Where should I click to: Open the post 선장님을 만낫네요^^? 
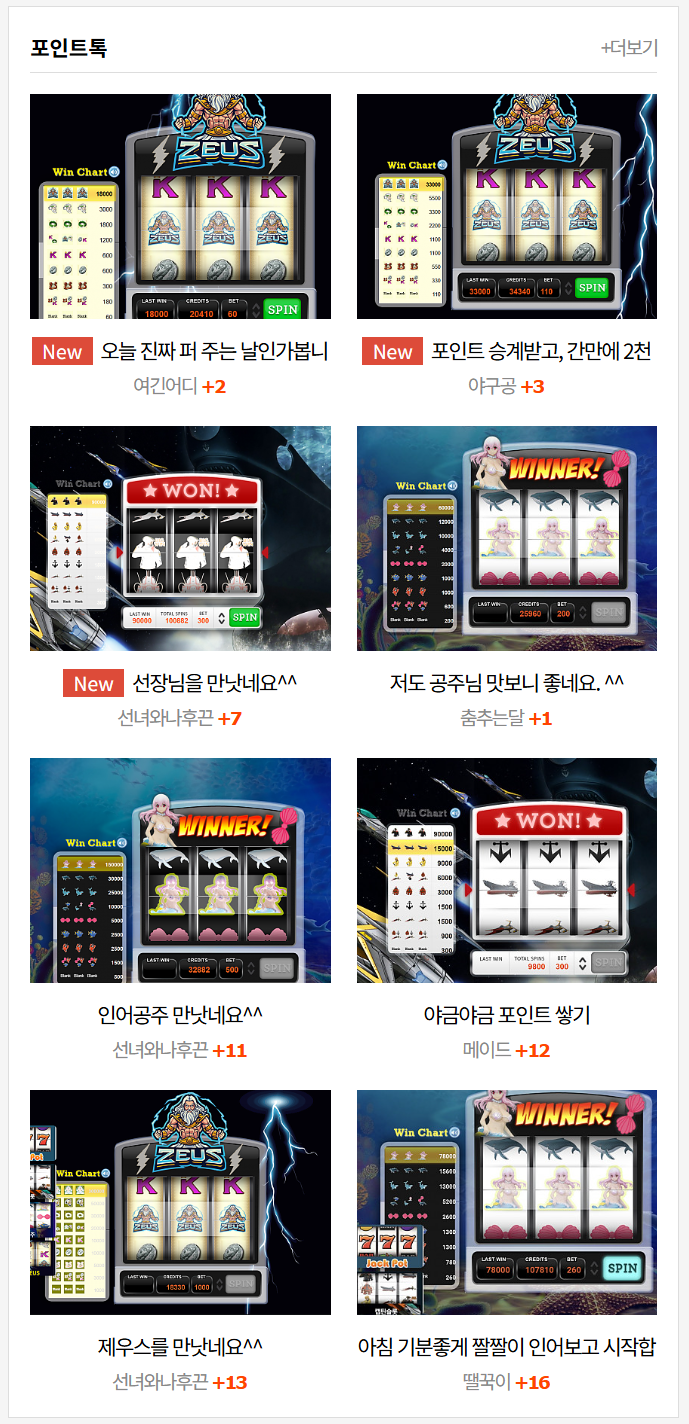point(214,684)
